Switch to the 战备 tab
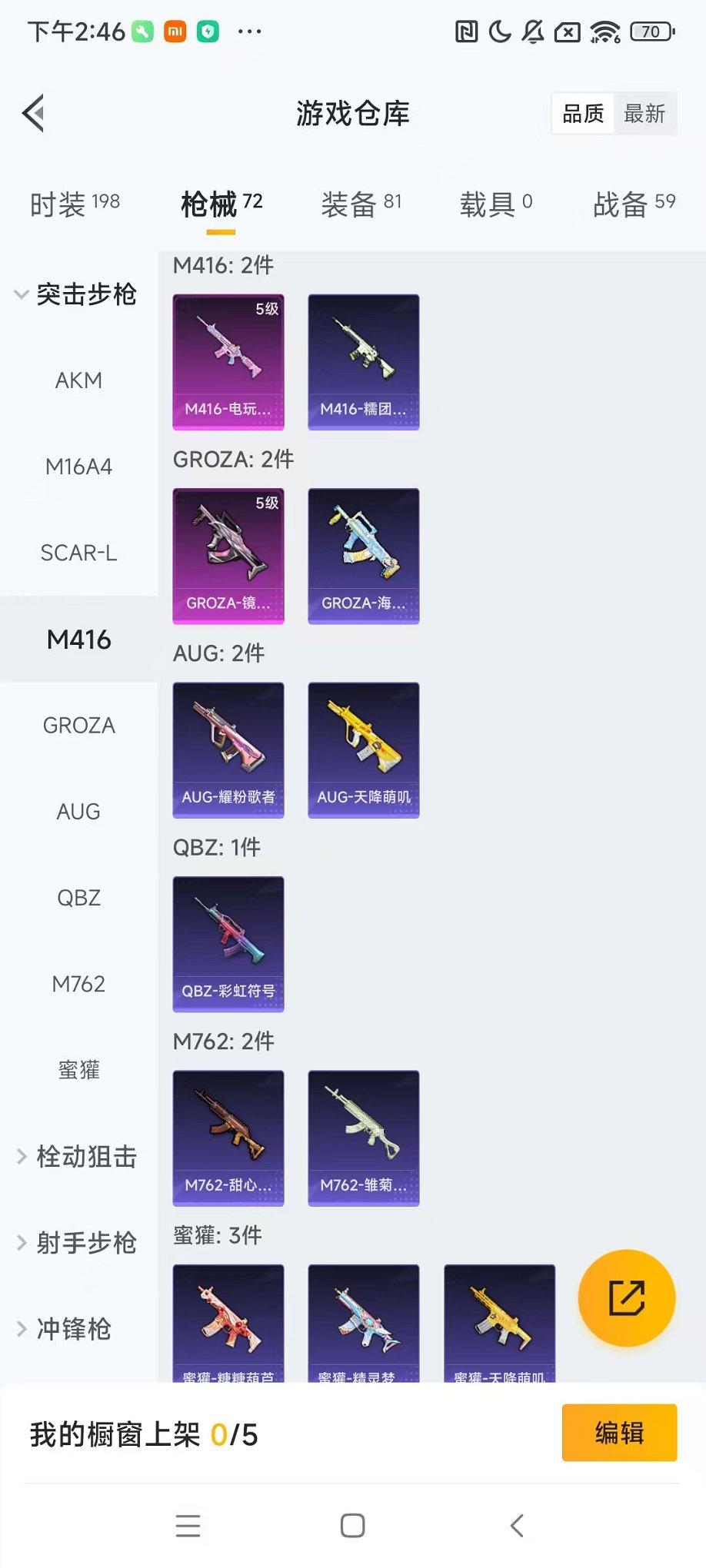706x1568 pixels. click(x=634, y=204)
